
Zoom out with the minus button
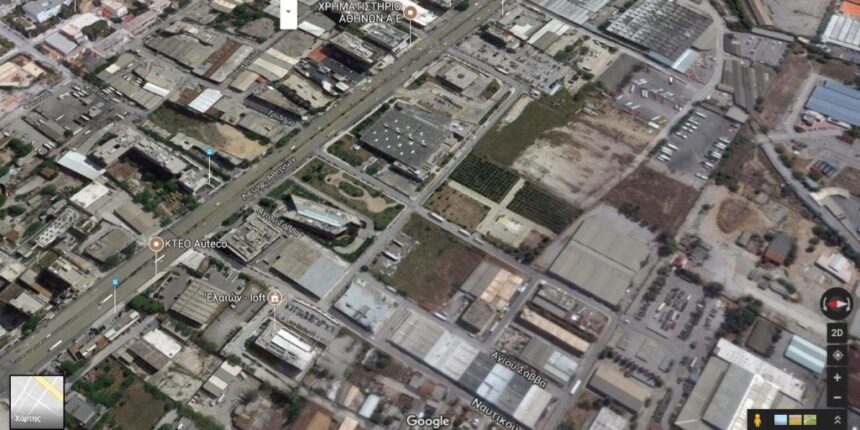[837, 397]
